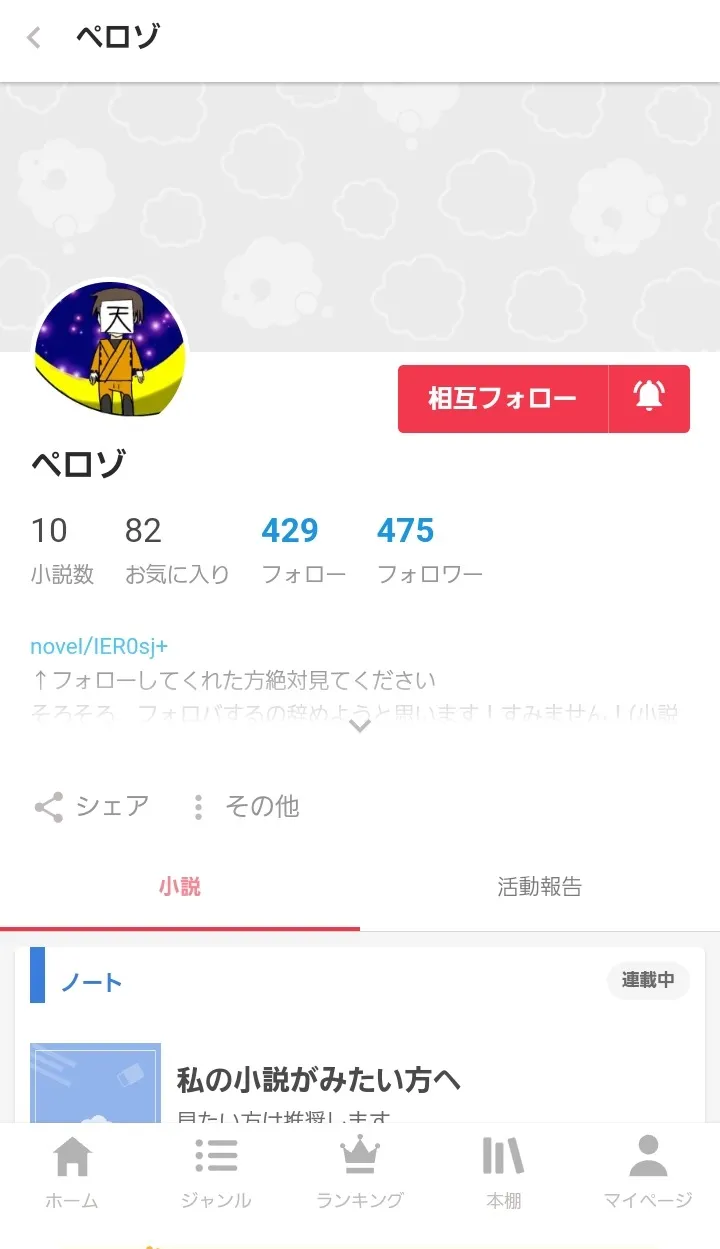Tap the 相互フォロー button
This screenshot has width=720, height=1249.
[x=503, y=399]
